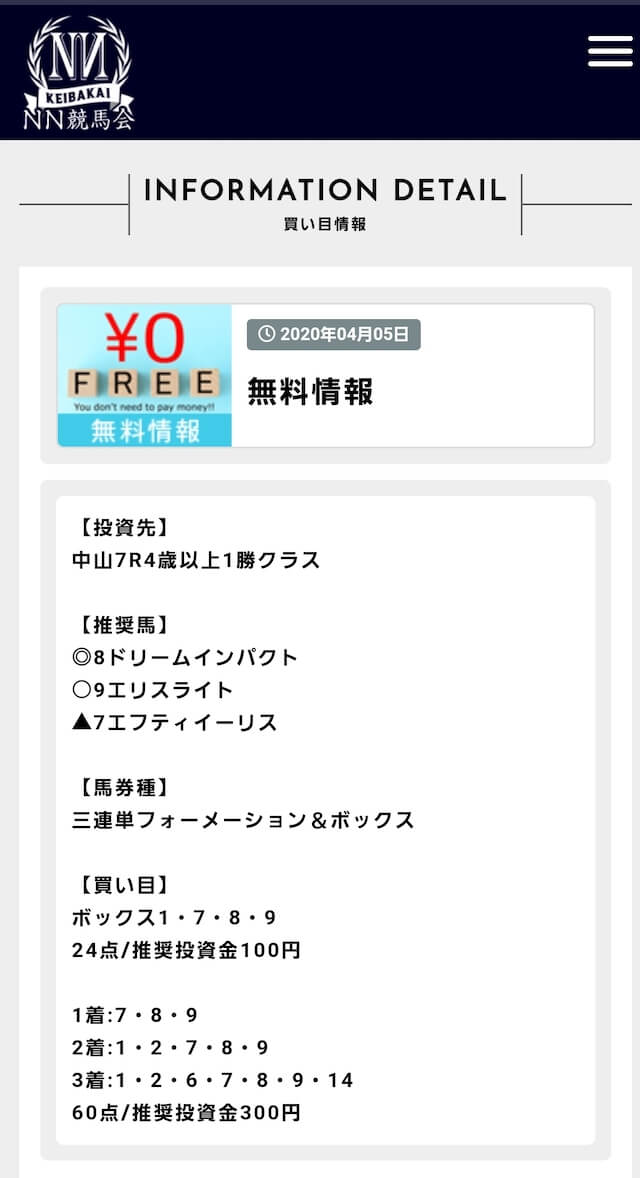
Task: Tap the NN競馬会 logo to go home
Action: 79,72
